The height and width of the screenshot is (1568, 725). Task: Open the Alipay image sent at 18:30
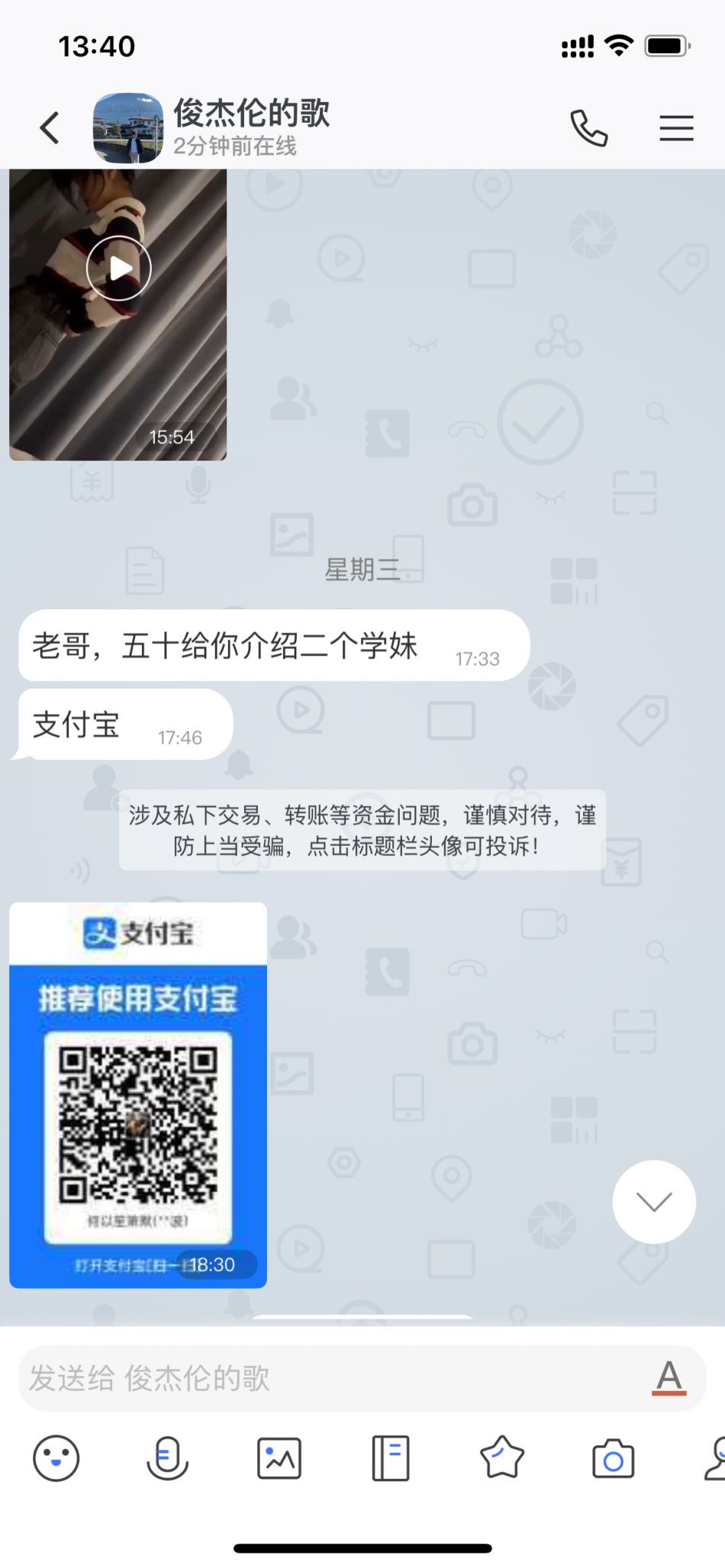click(137, 1095)
